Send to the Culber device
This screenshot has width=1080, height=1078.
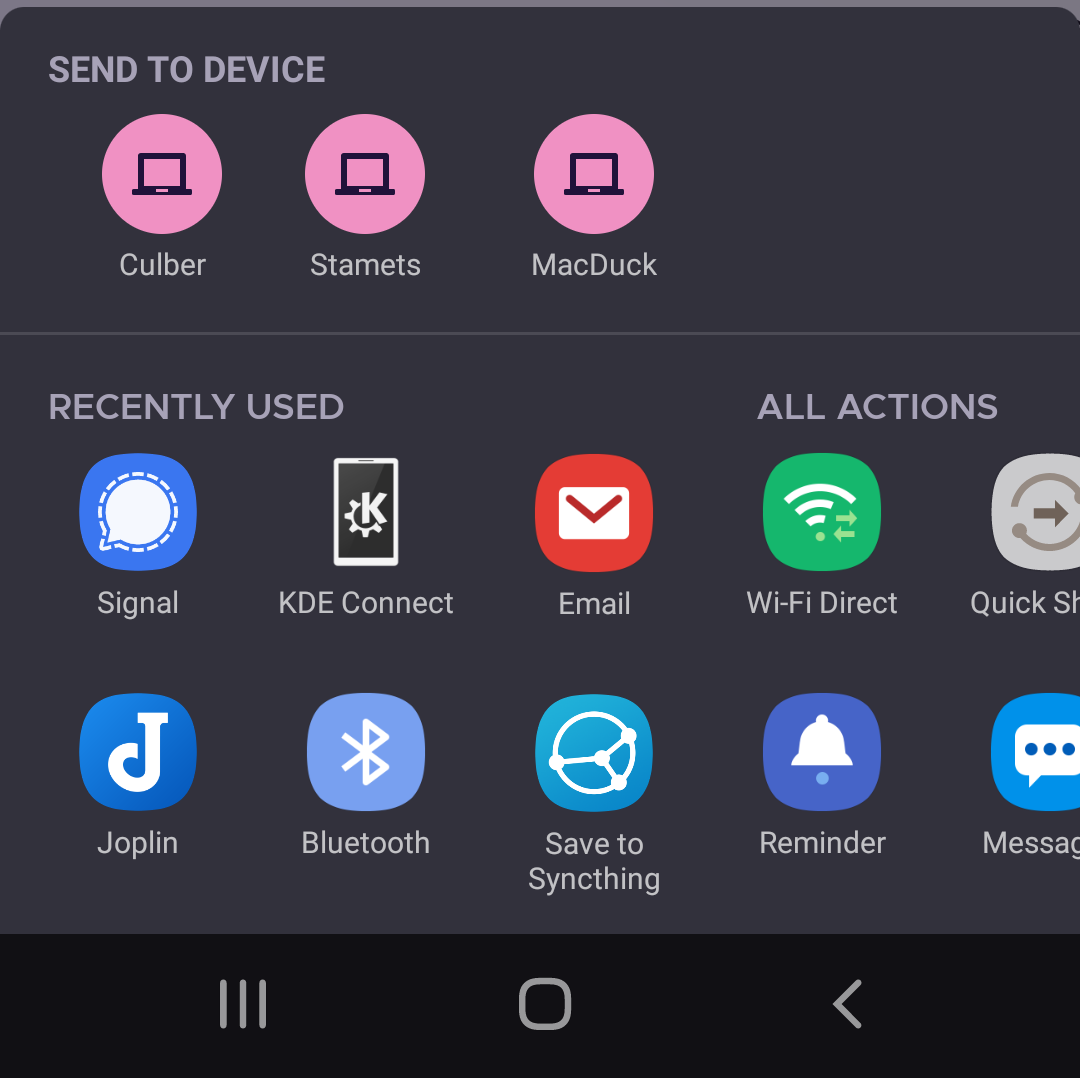[162, 175]
